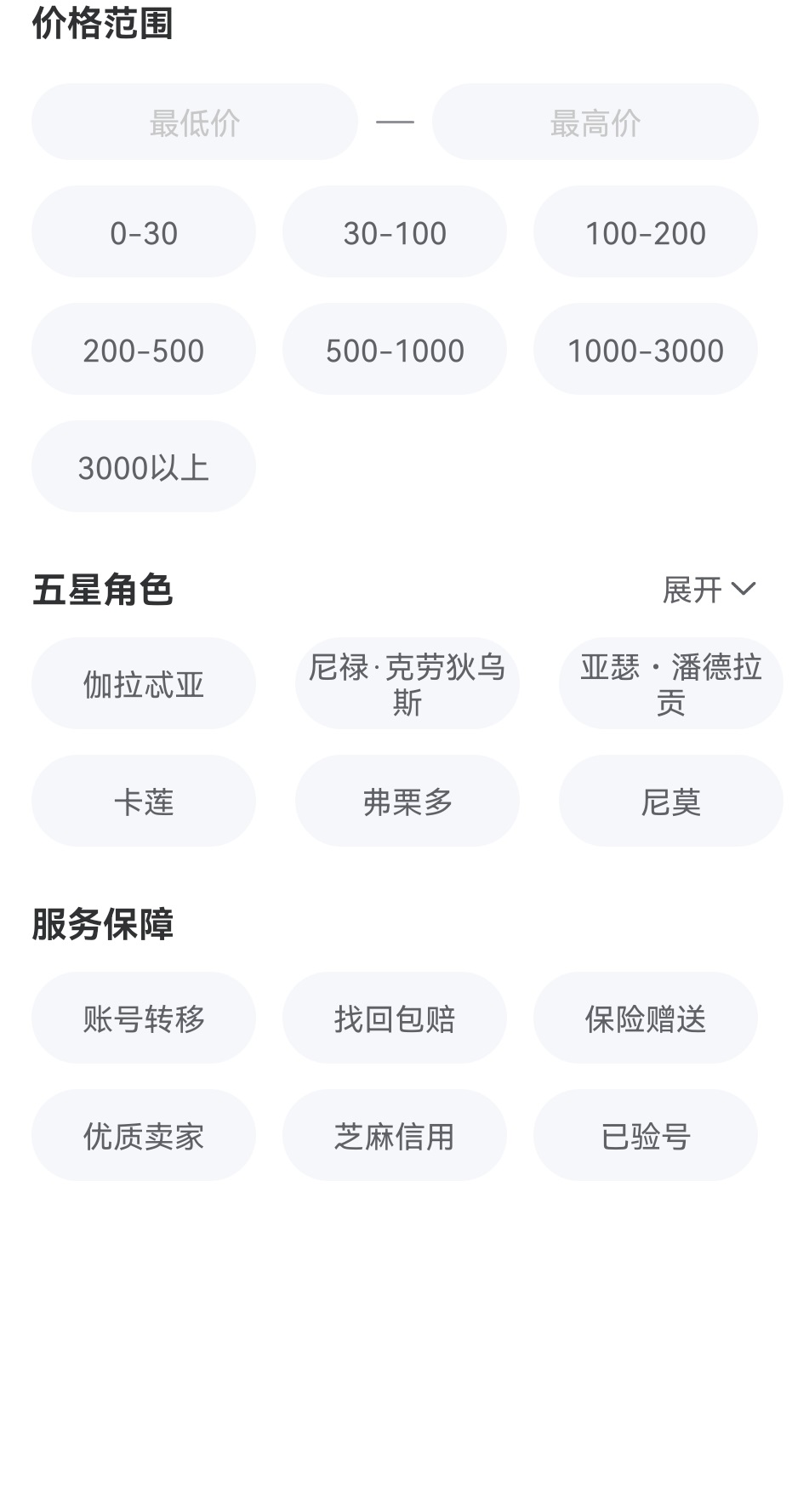Tap the 最低价 minimum price field
This screenshot has width=792, height=1512.
[194, 123]
